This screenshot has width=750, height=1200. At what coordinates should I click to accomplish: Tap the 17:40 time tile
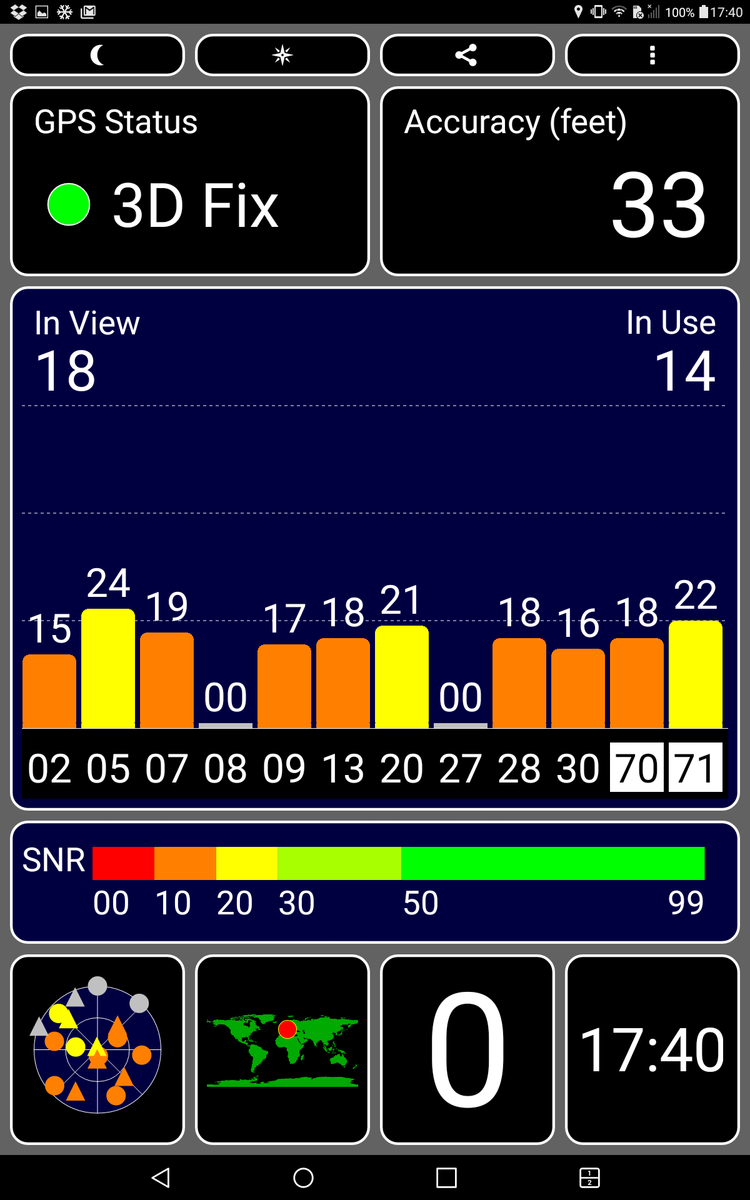[652, 1049]
